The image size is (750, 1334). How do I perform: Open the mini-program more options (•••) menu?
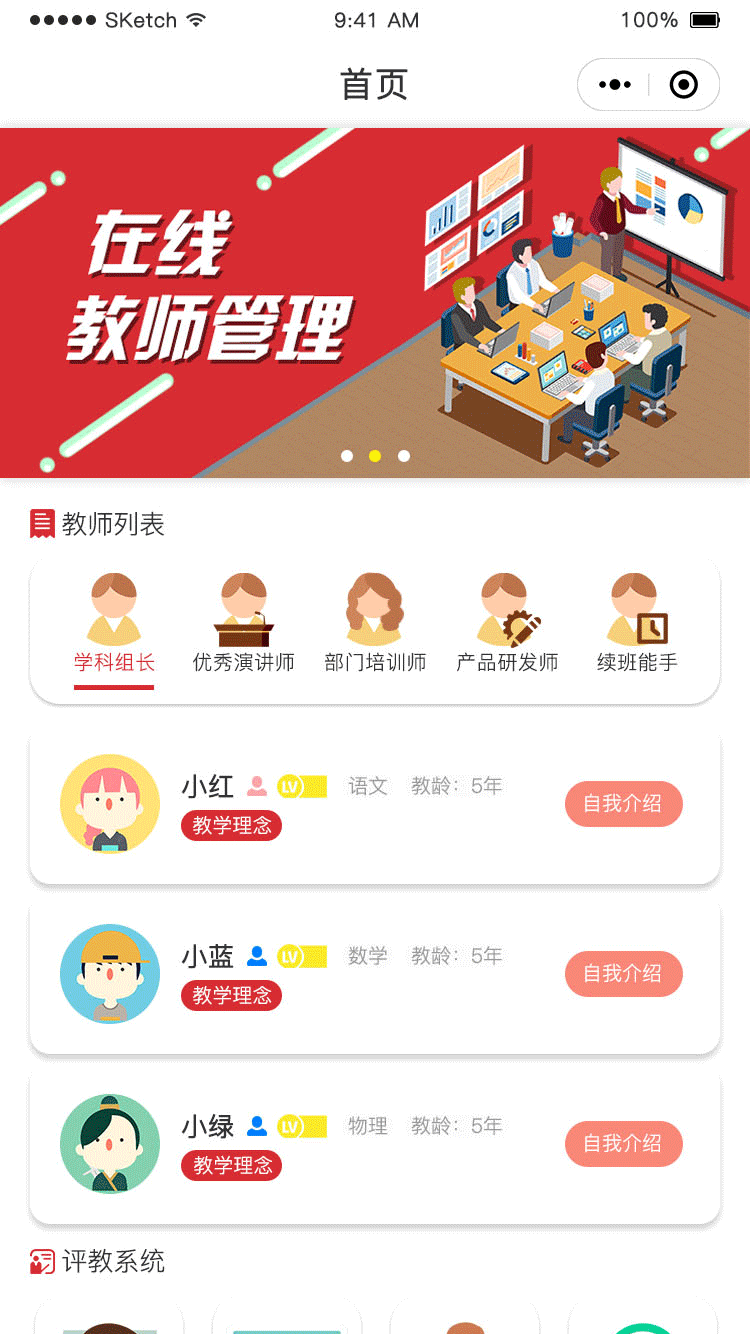pos(613,84)
